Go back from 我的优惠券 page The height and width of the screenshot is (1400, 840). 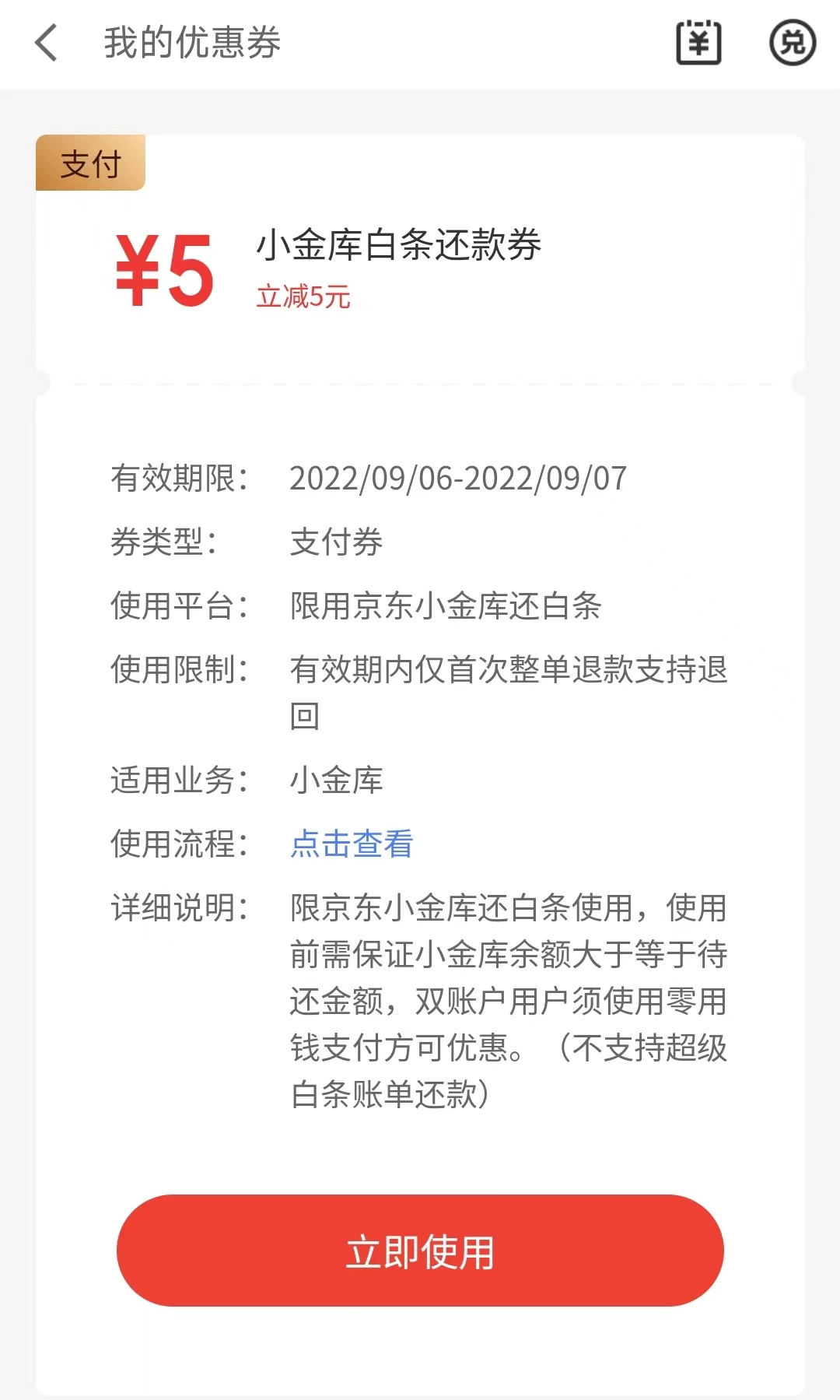[47, 43]
